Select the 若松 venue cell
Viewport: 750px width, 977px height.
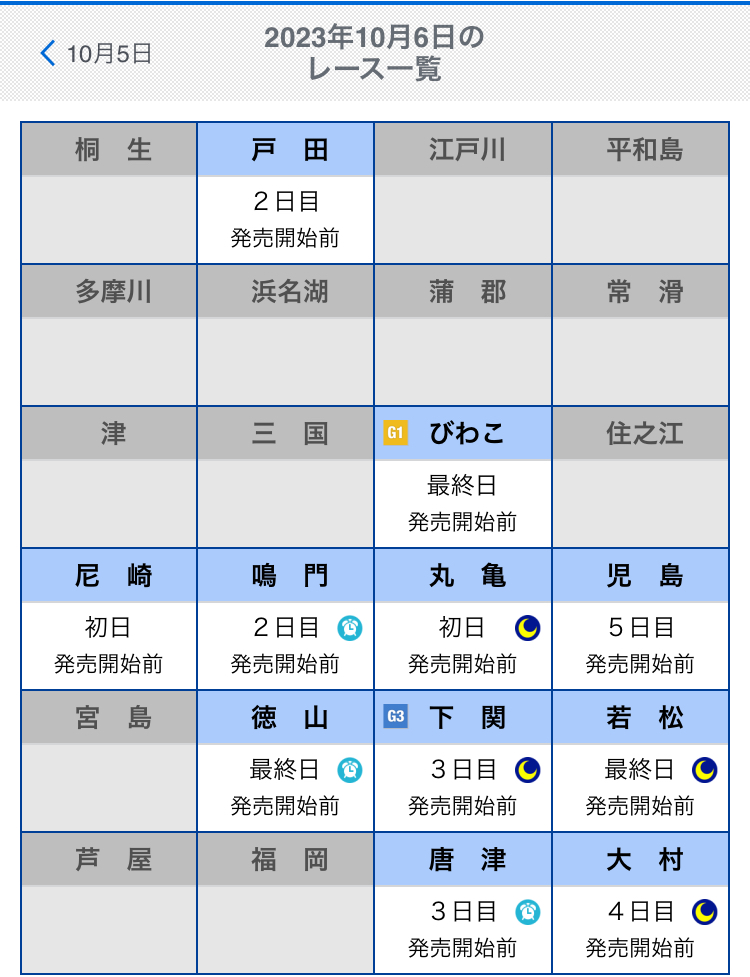click(x=641, y=761)
